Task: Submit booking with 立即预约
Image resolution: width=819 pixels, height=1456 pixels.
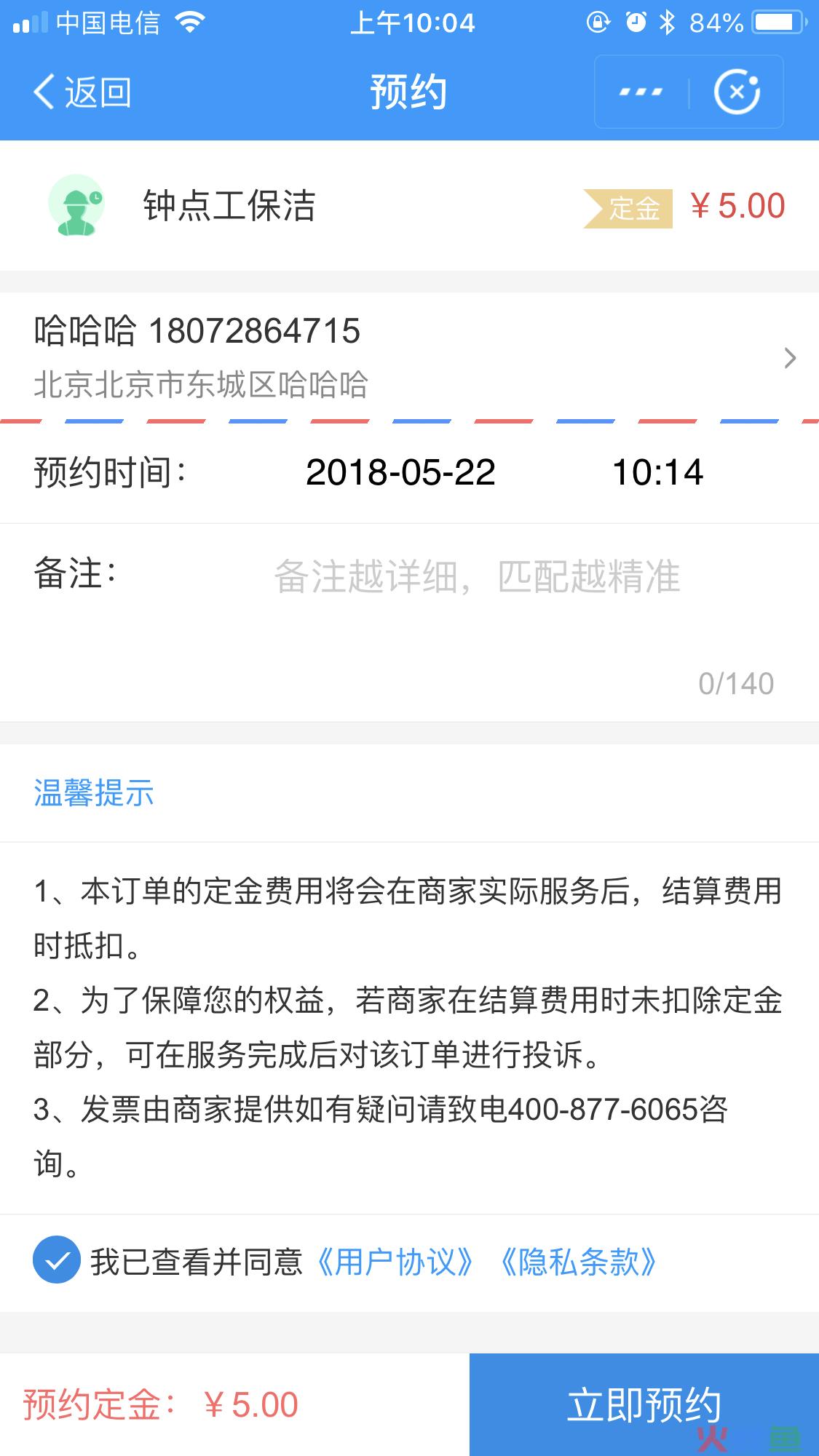Action: 644,1404
